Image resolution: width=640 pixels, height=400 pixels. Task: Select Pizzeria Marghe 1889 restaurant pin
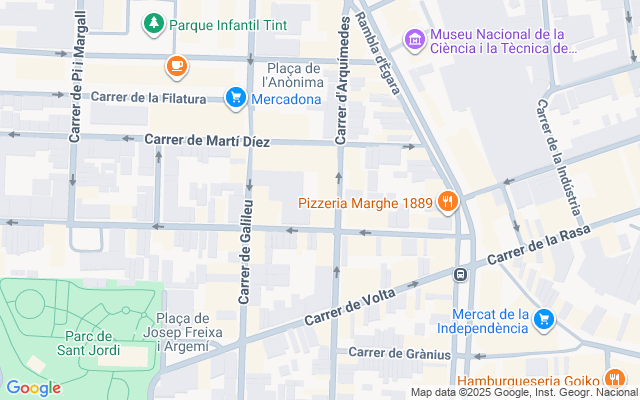(448, 203)
